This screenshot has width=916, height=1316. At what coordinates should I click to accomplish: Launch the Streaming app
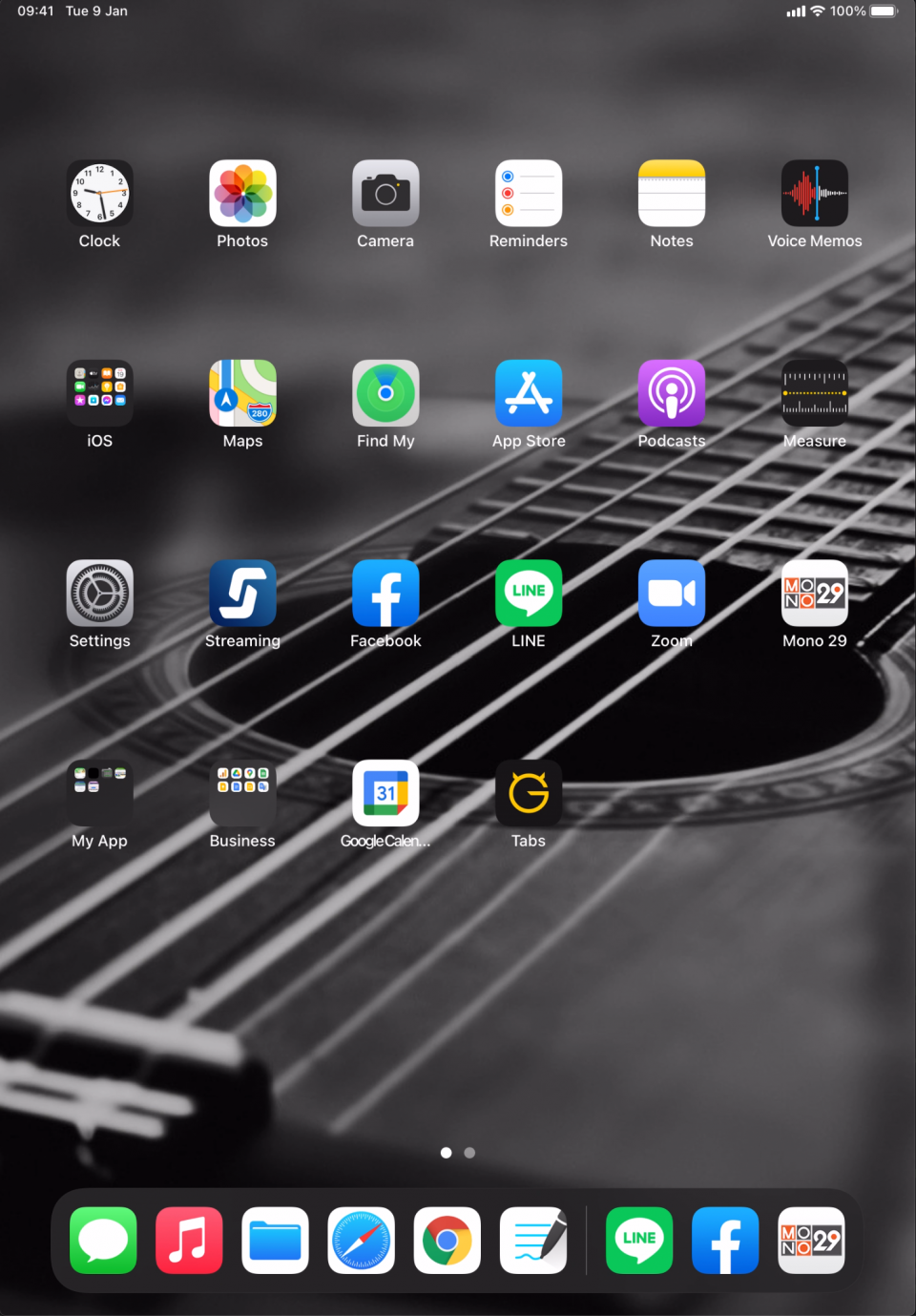point(242,593)
